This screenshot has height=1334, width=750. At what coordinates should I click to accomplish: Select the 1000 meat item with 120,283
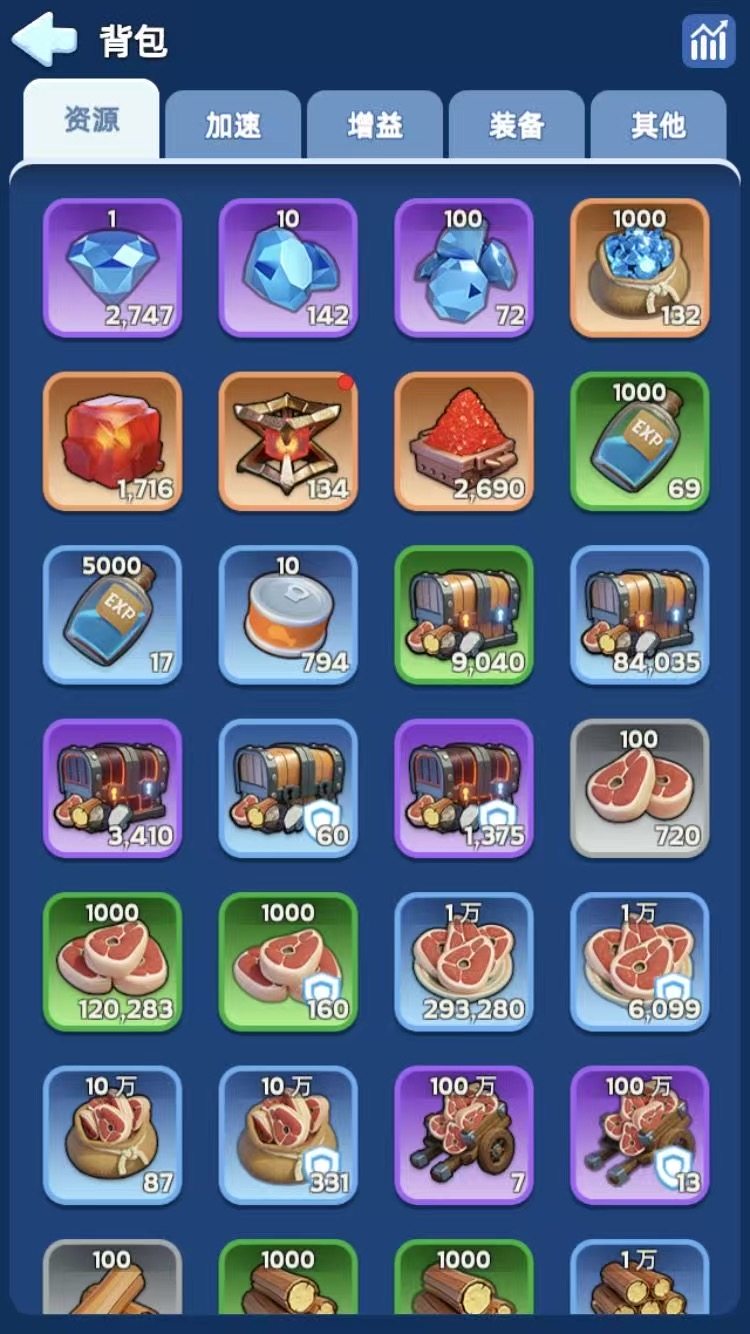coord(112,962)
